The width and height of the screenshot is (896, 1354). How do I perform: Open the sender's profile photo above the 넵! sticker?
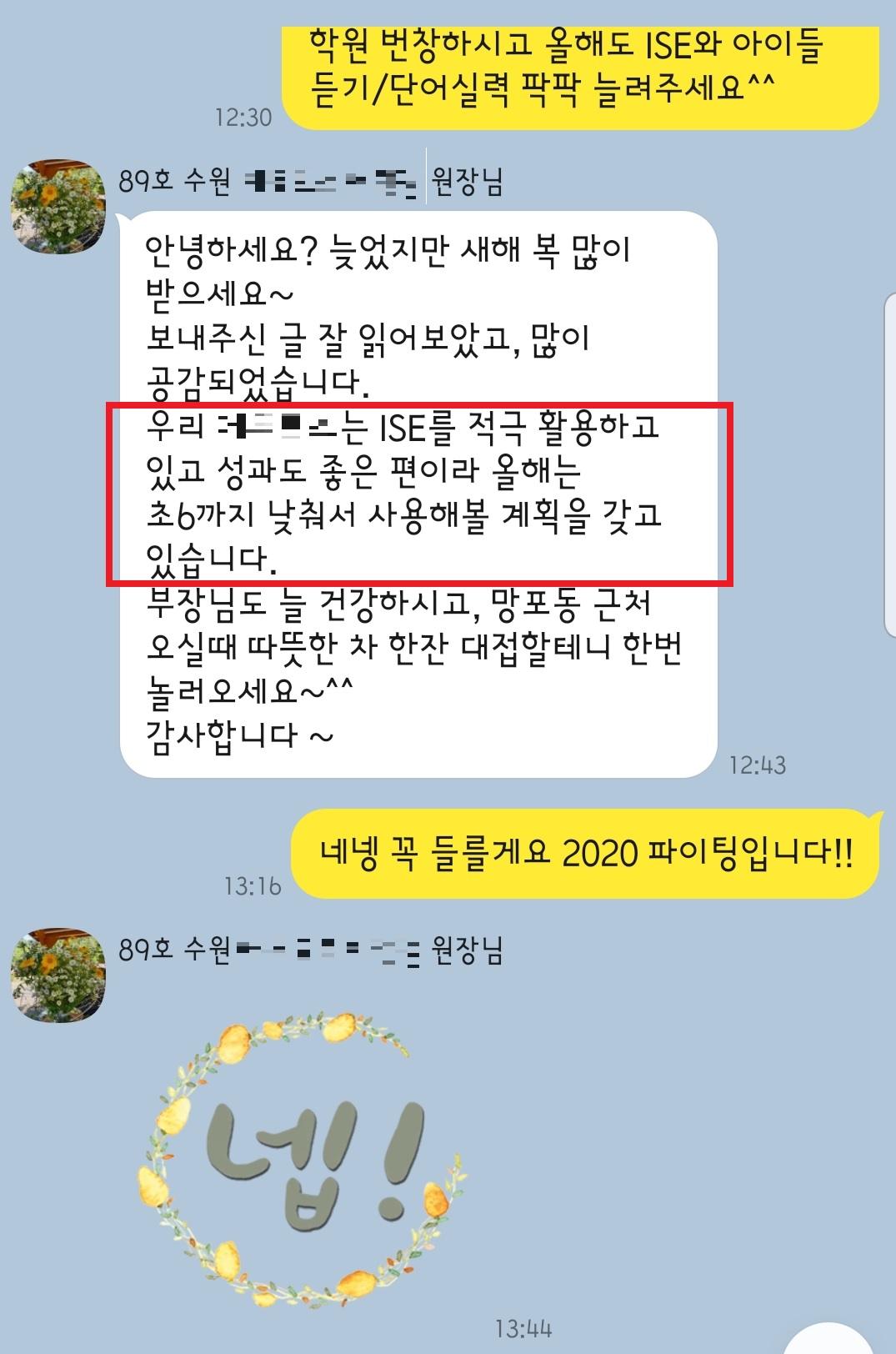point(58,975)
